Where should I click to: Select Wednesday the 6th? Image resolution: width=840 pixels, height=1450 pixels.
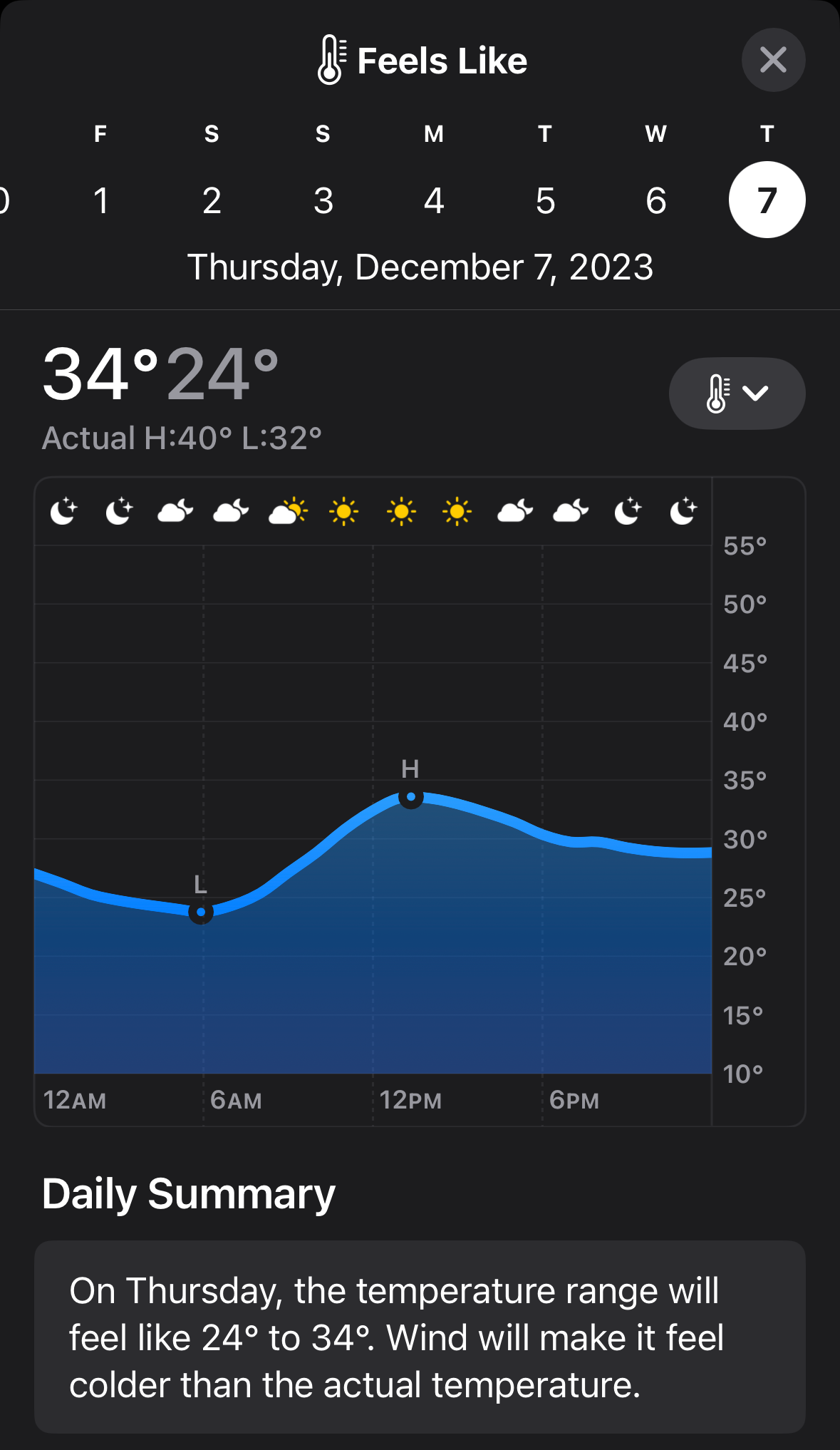tap(656, 200)
